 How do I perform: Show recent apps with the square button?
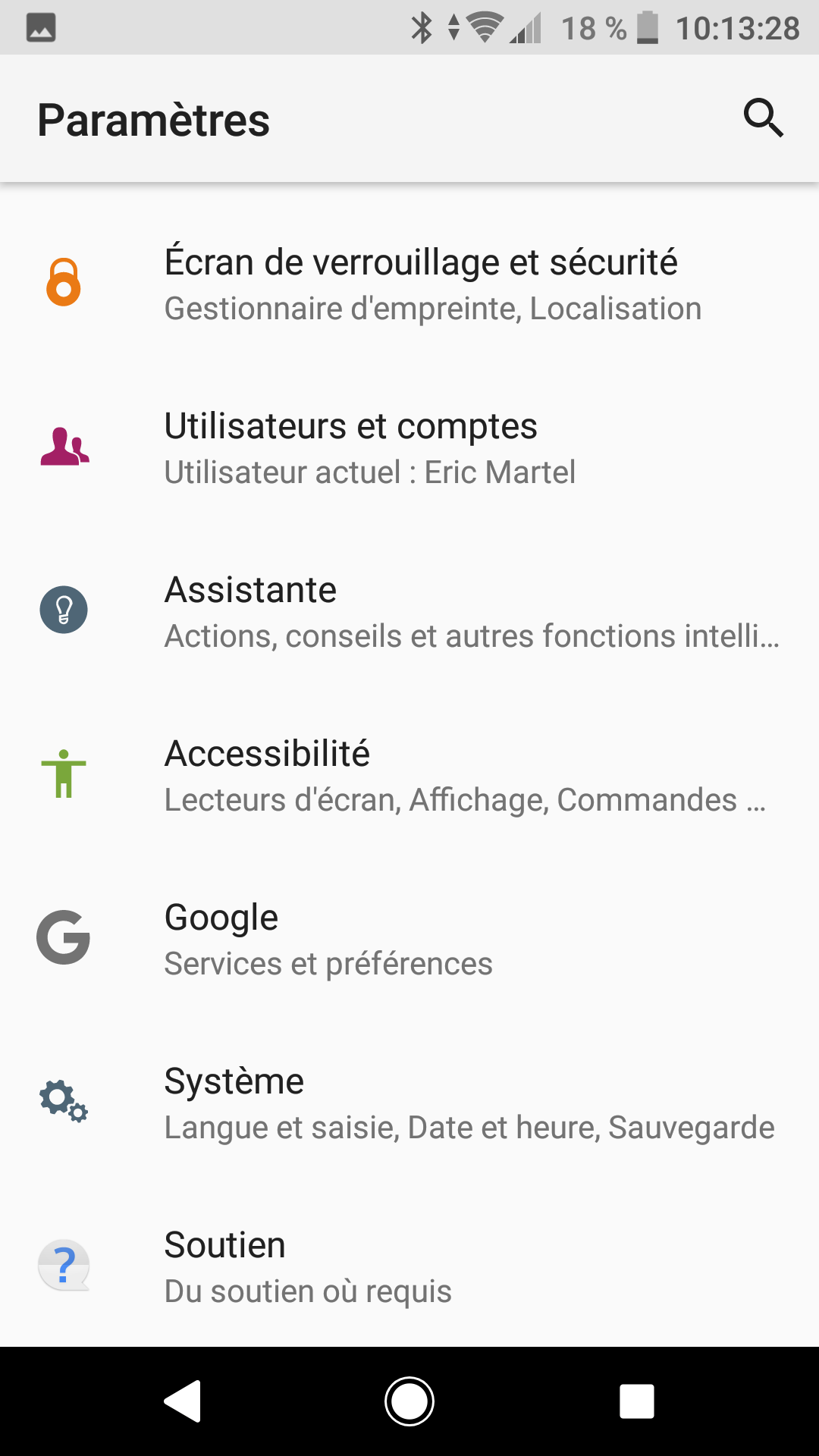(636, 1401)
